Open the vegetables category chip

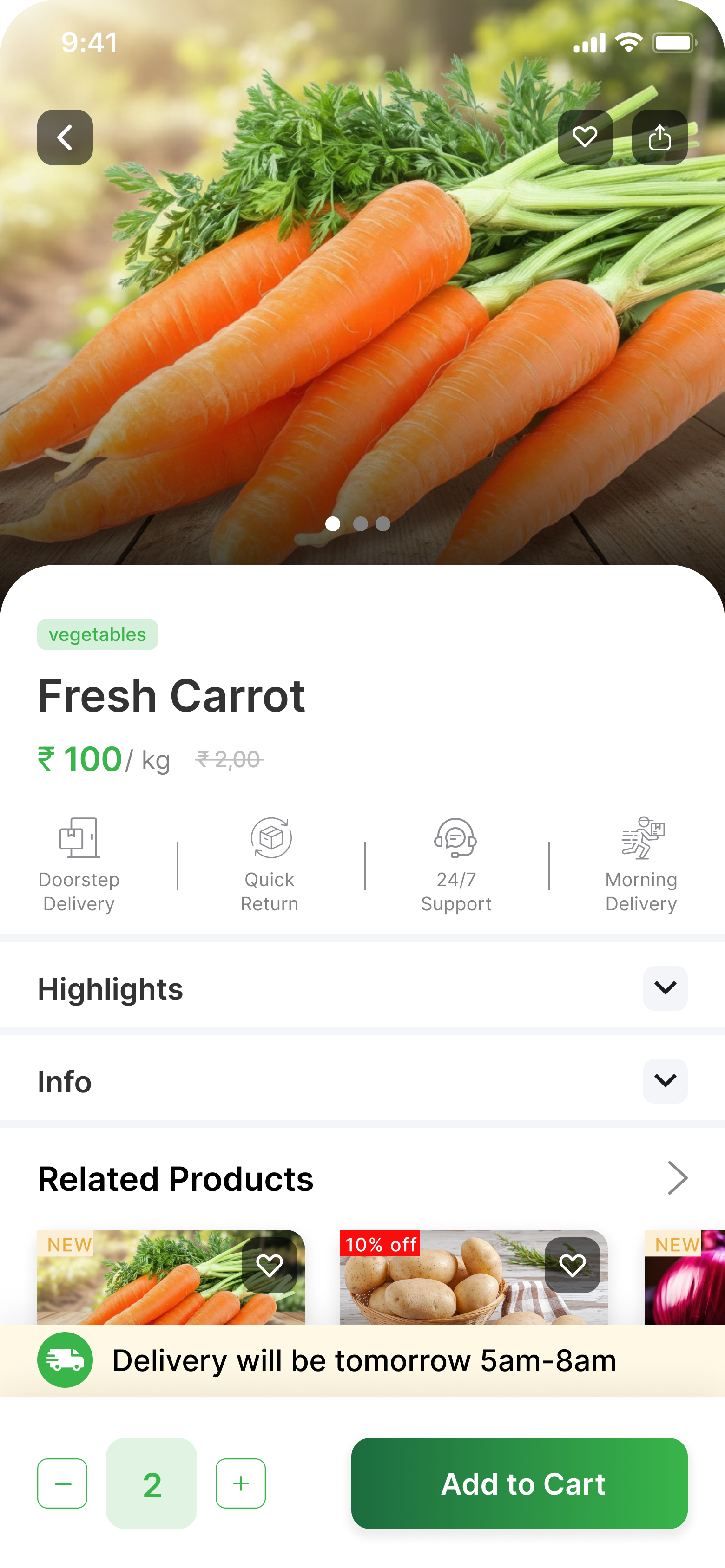coord(98,634)
